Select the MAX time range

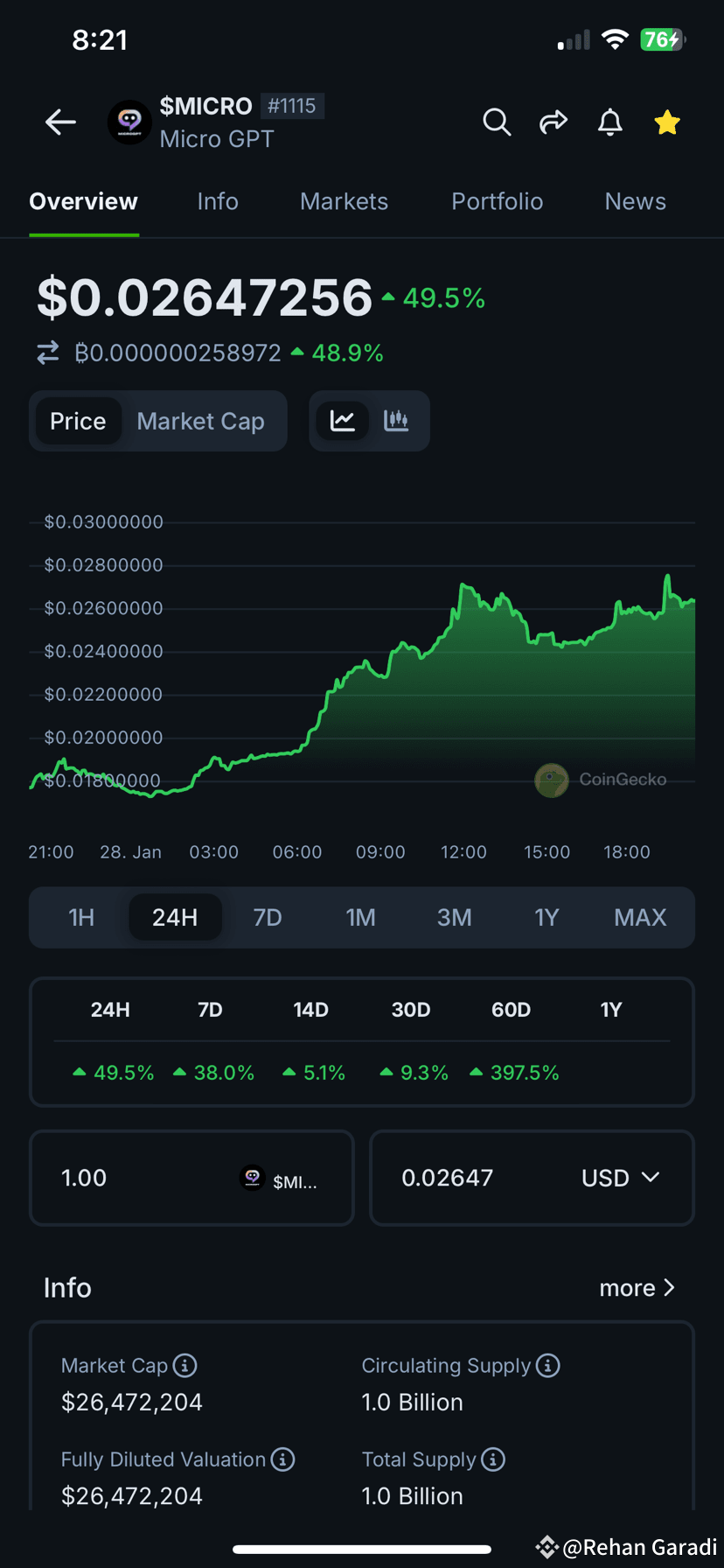640,917
